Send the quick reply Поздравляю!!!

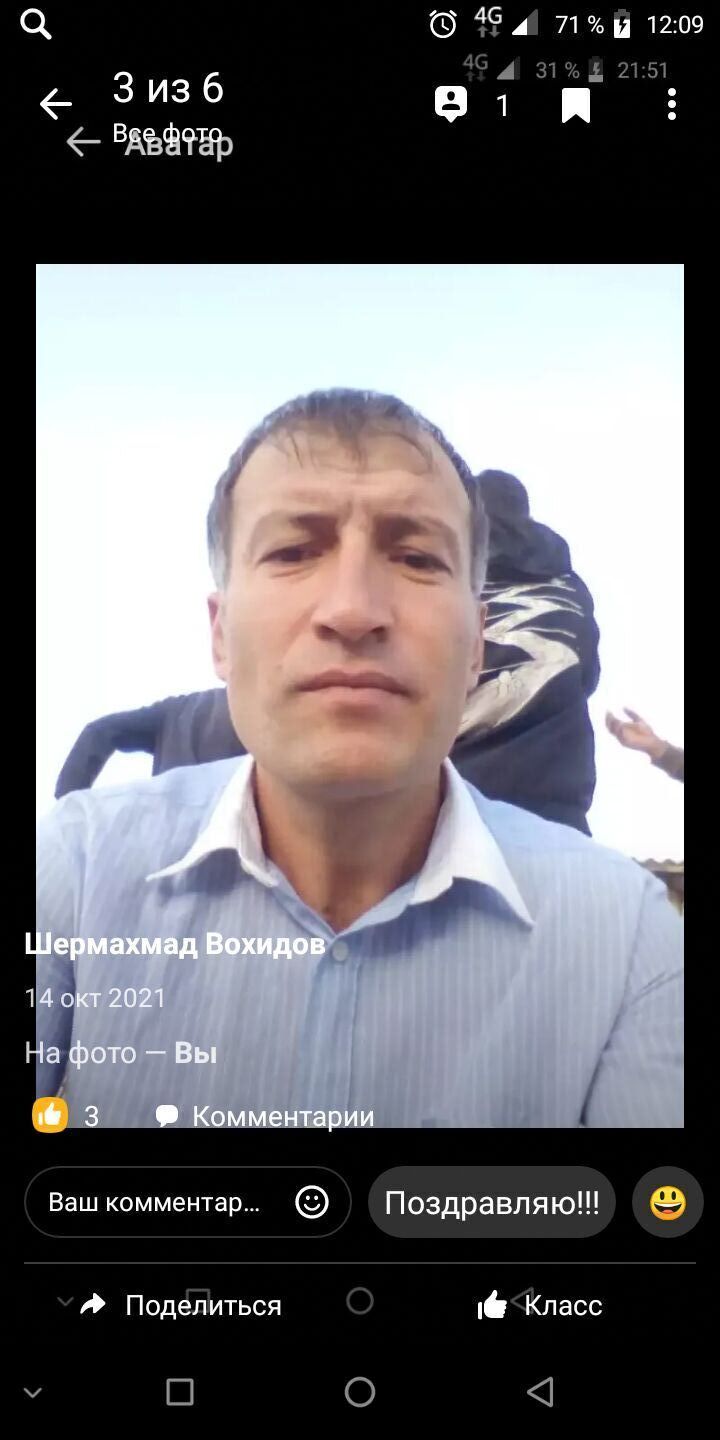pyautogui.click(x=492, y=1202)
